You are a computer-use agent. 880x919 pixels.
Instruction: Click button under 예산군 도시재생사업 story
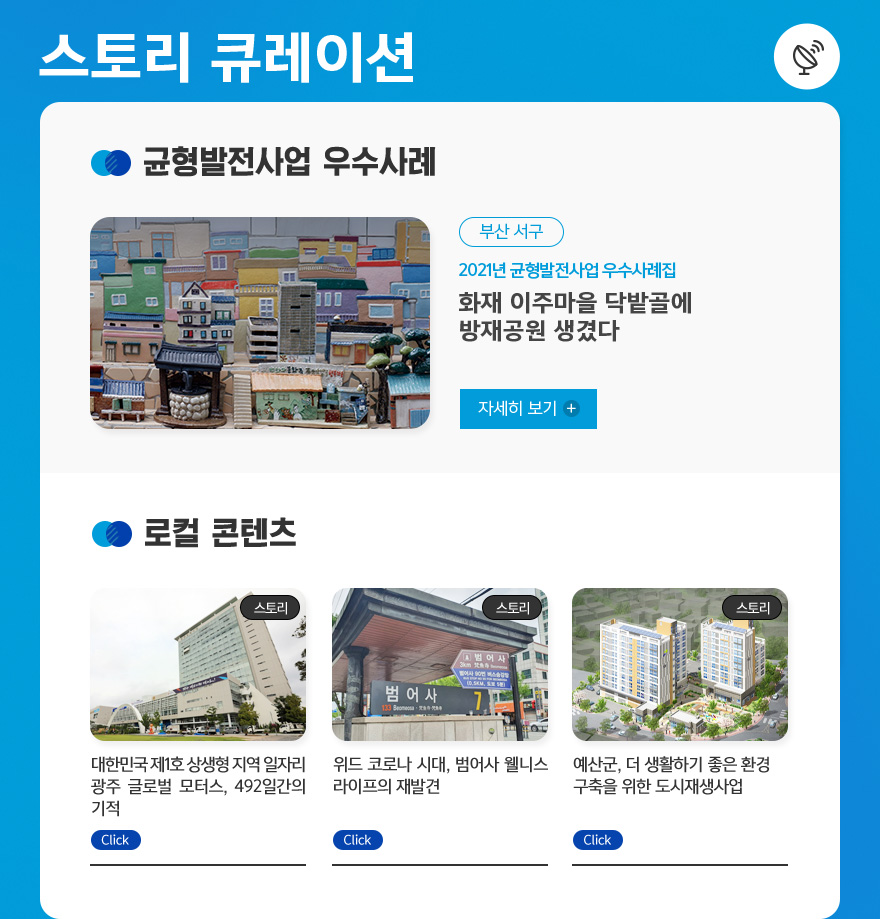pyautogui.click(x=597, y=840)
